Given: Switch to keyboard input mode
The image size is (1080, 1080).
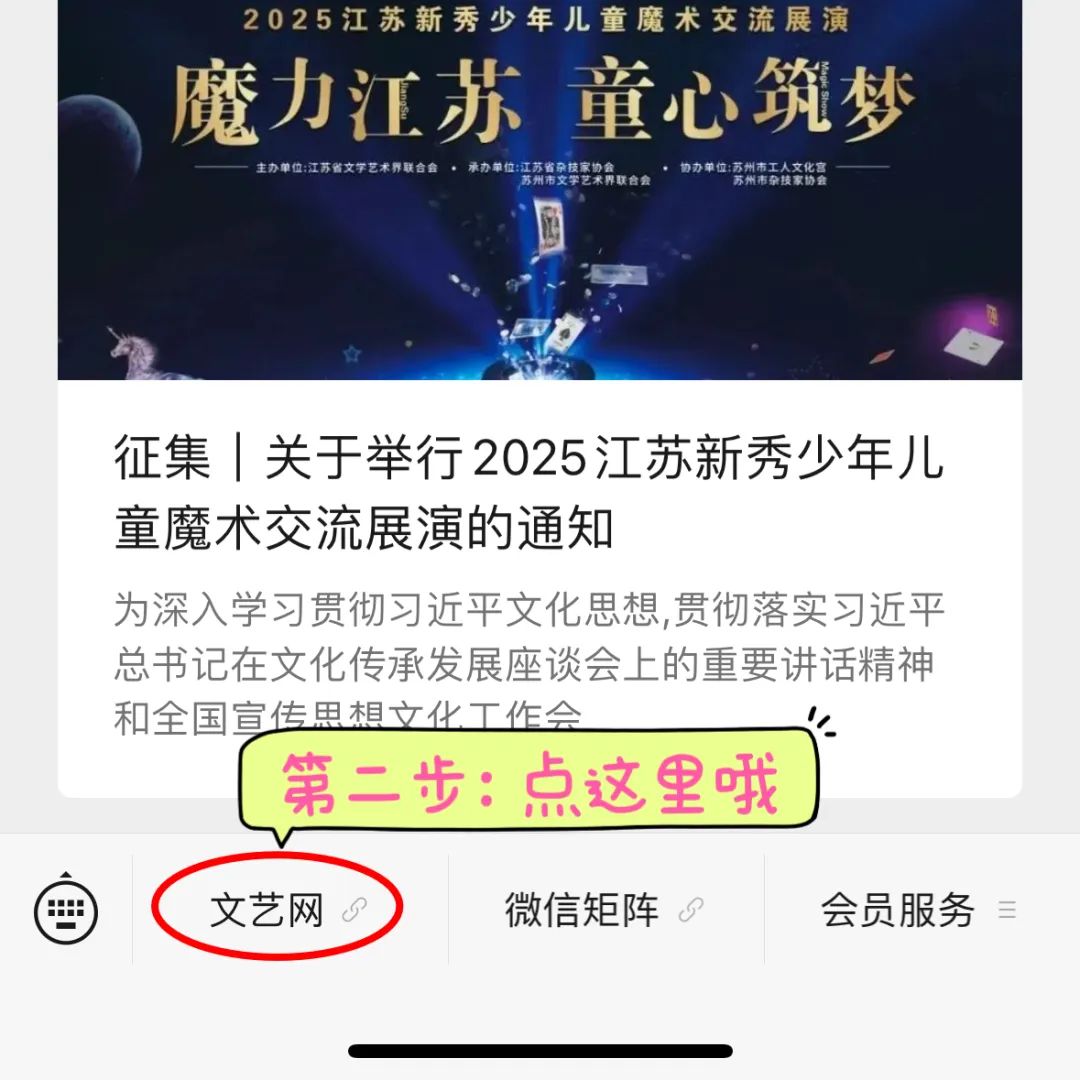Looking at the screenshot, I should [66, 910].
